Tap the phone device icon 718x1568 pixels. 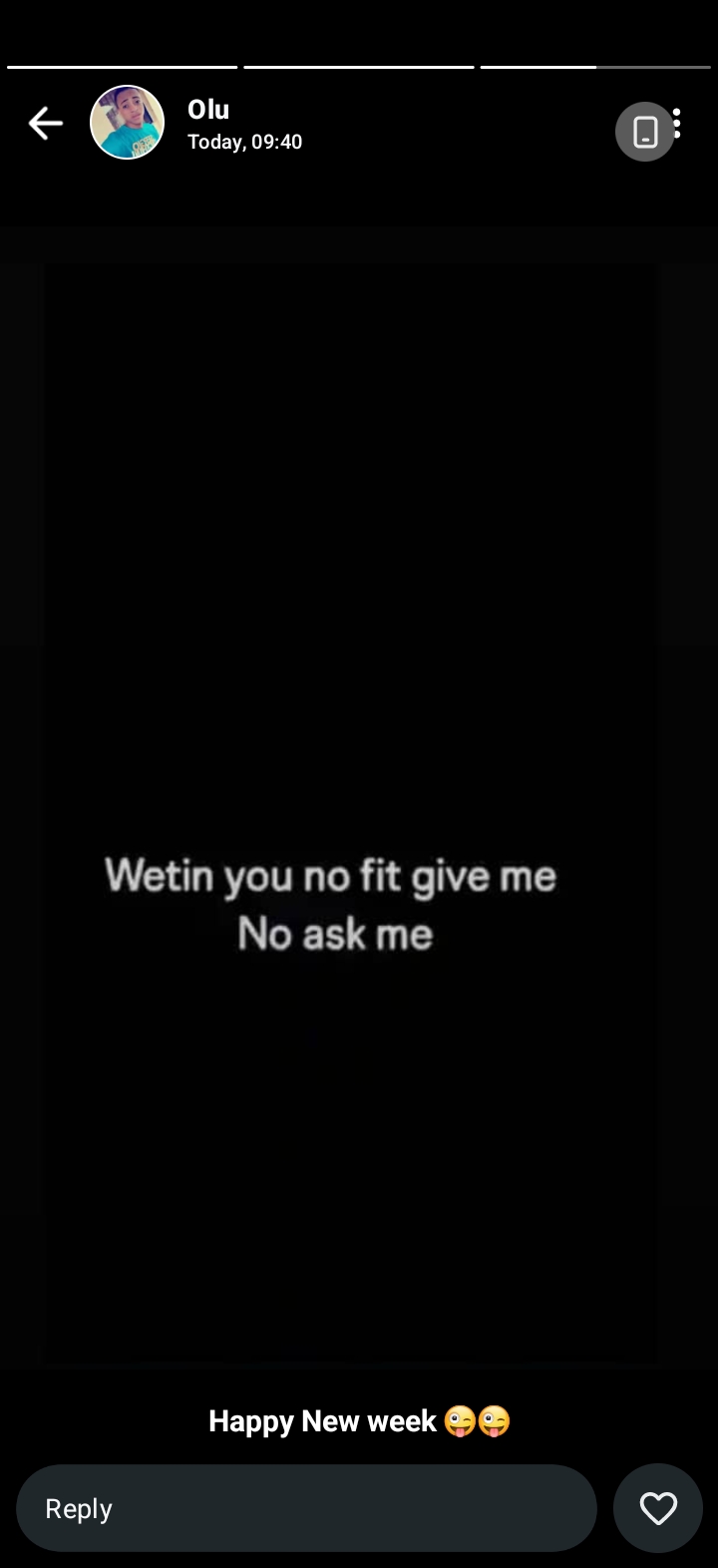(644, 132)
